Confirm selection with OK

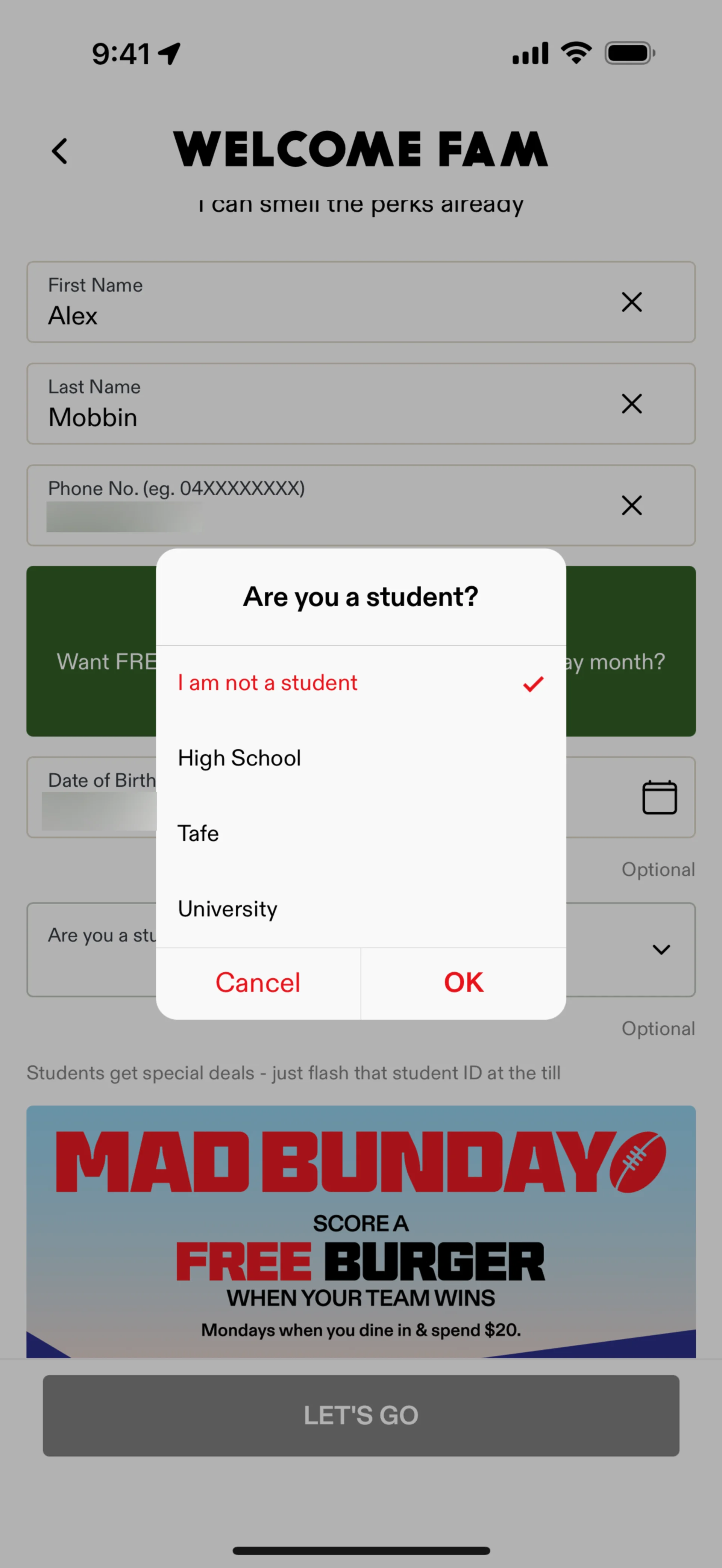tap(463, 982)
